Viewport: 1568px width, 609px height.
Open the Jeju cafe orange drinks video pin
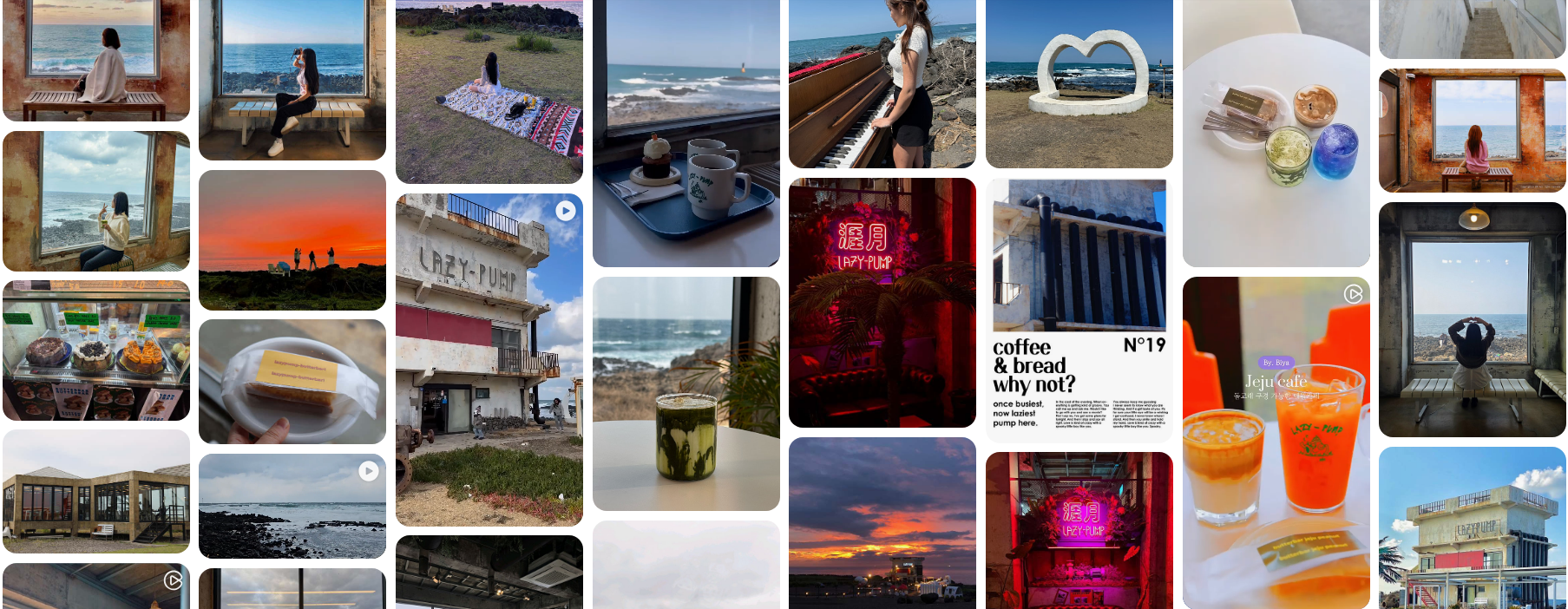1276,442
